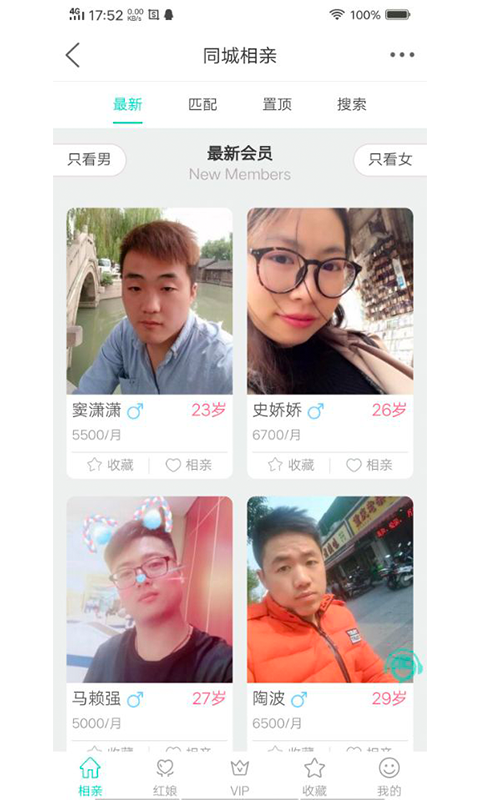Image resolution: width=480 pixels, height=800 pixels.
Task: Open the three-dot overflow menu
Action: point(402,55)
